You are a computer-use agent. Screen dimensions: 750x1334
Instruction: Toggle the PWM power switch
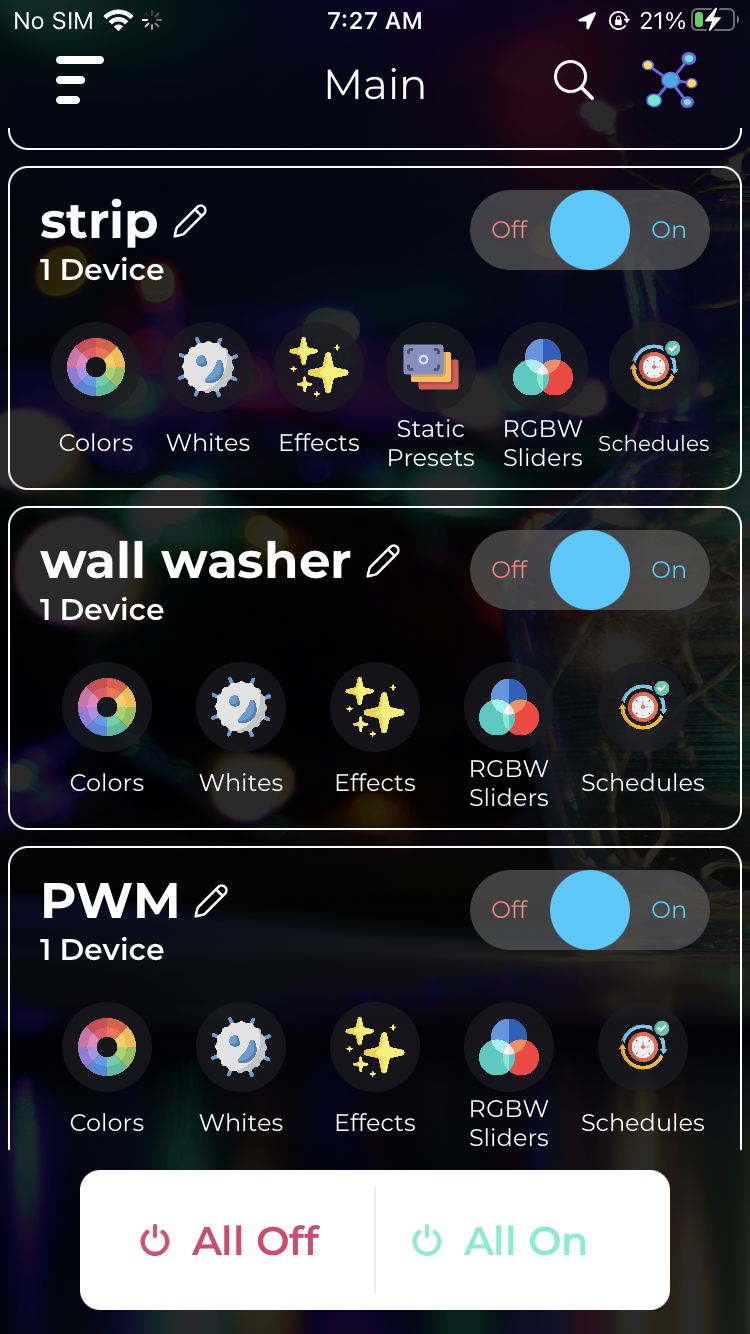pos(590,910)
